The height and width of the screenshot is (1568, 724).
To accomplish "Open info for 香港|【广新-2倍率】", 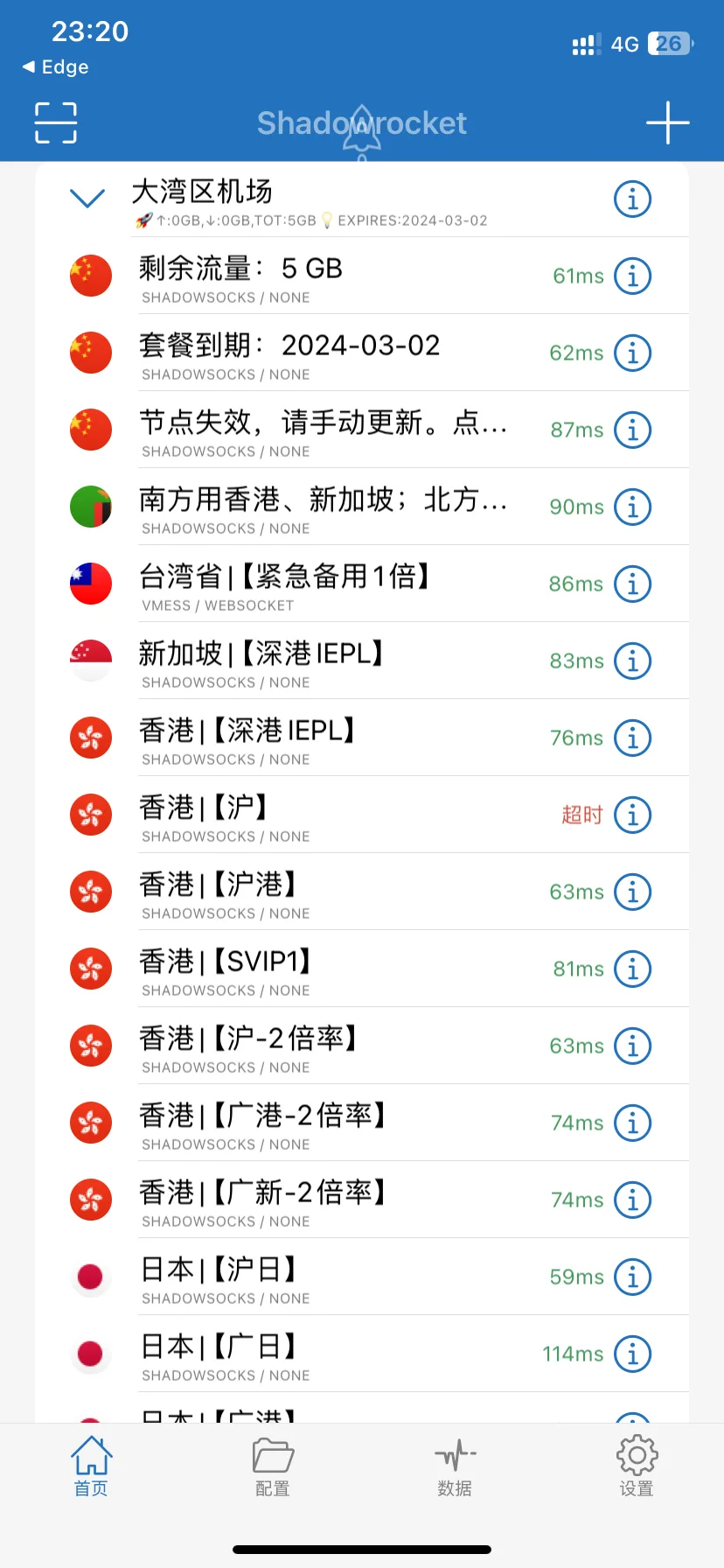I will pos(632,1200).
